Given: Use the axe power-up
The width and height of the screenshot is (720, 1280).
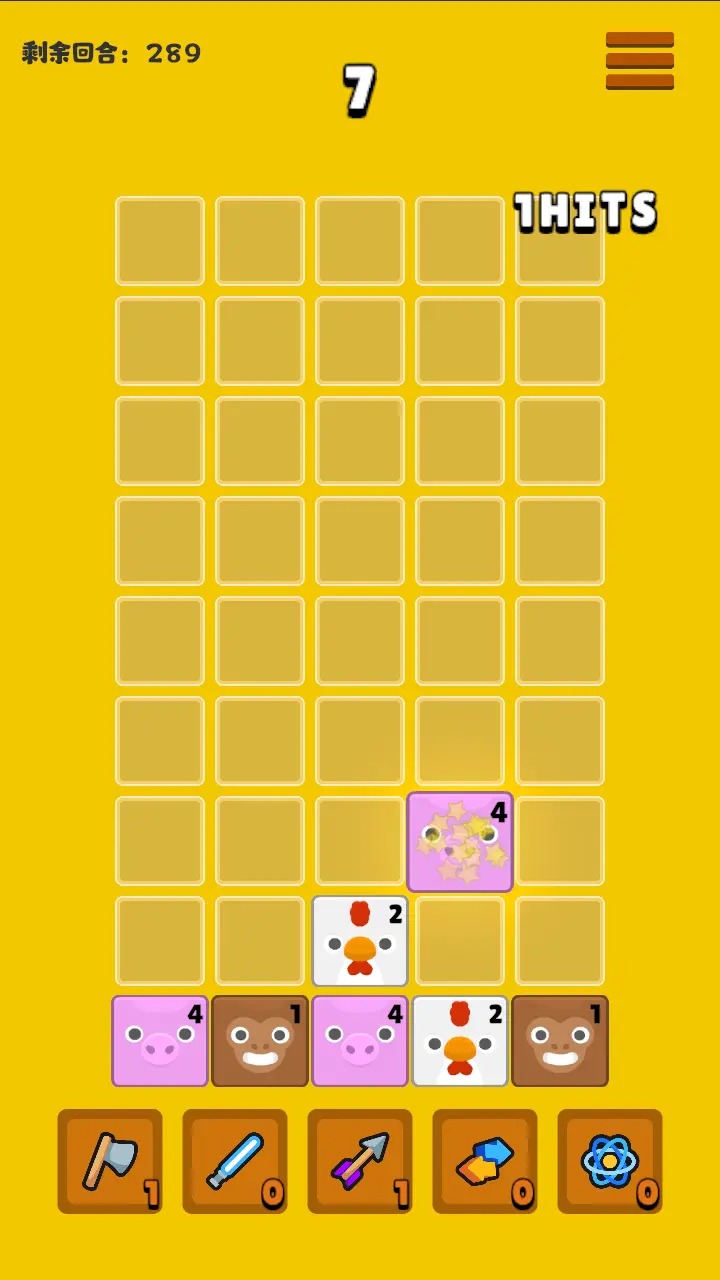Looking at the screenshot, I should click(110, 1161).
